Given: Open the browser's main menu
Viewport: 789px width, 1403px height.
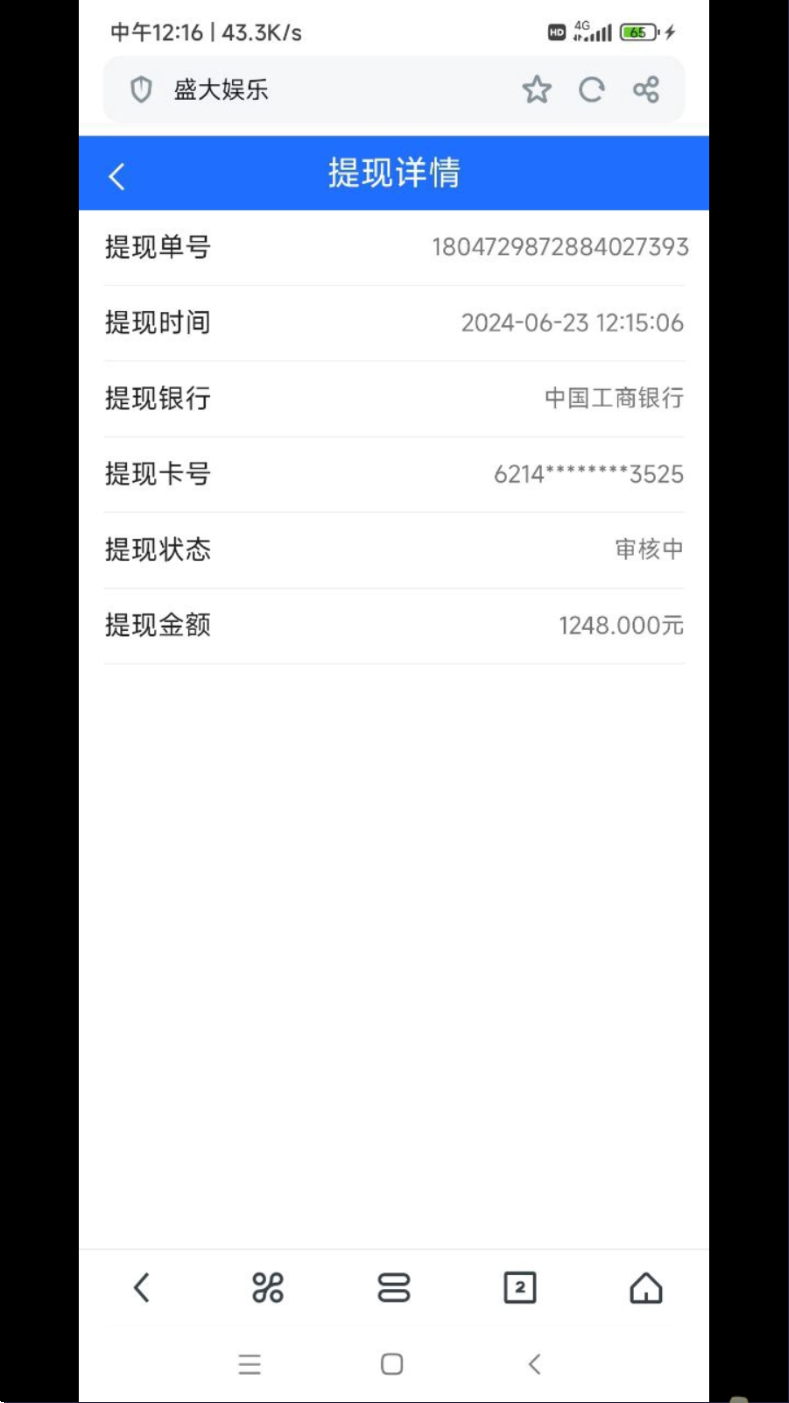Looking at the screenshot, I should [394, 1288].
